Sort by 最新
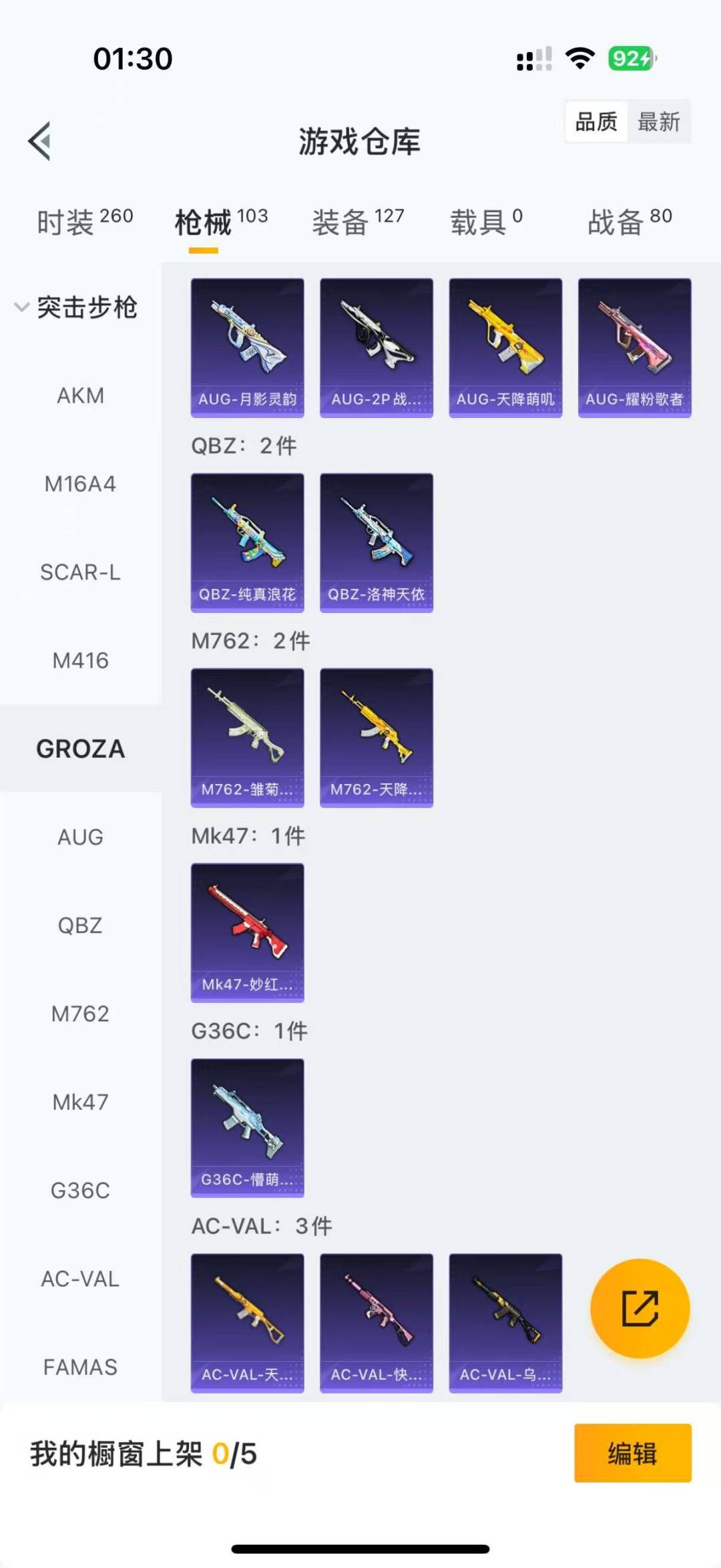This screenshot has width=721, height=1568. click(x=658, y=122)
